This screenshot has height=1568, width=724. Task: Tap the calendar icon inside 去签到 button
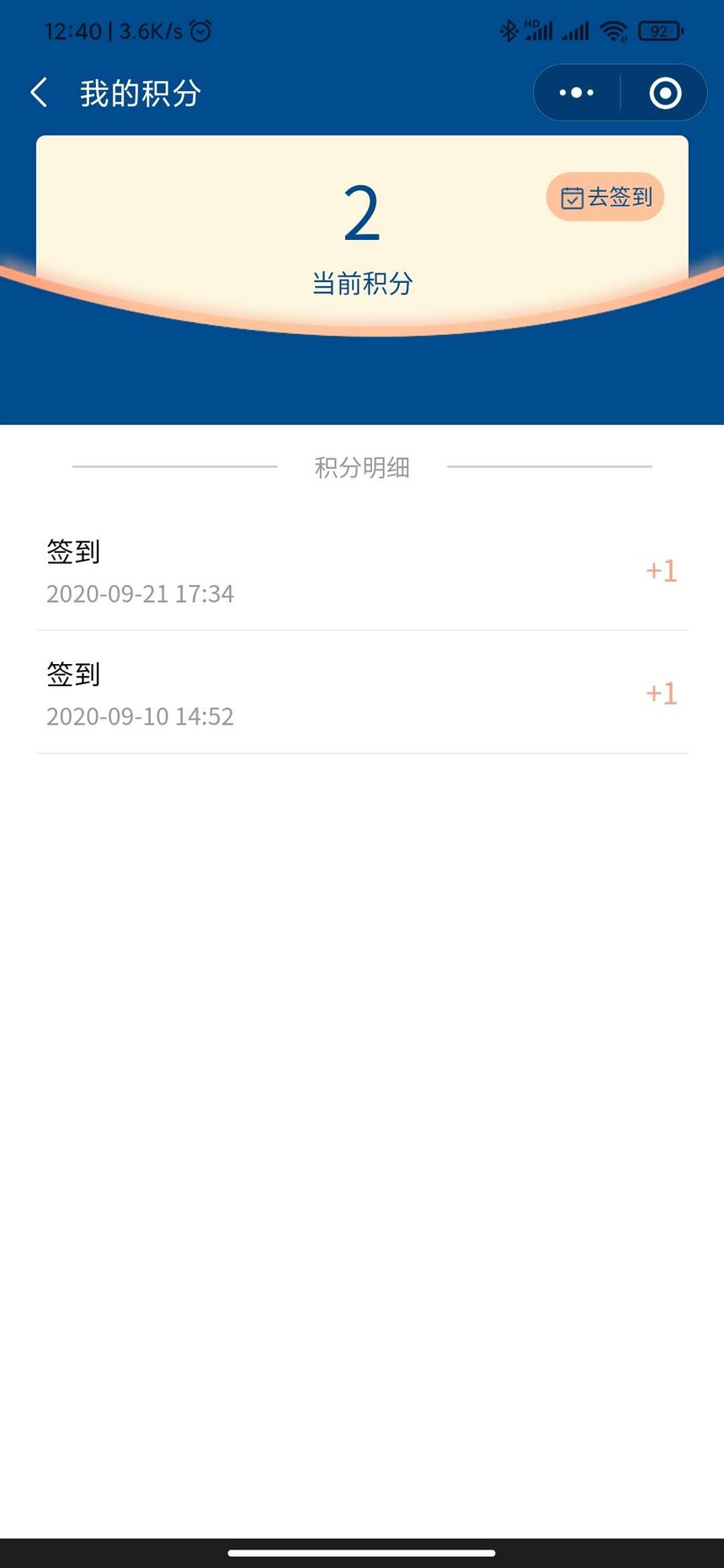click(572, 197)
